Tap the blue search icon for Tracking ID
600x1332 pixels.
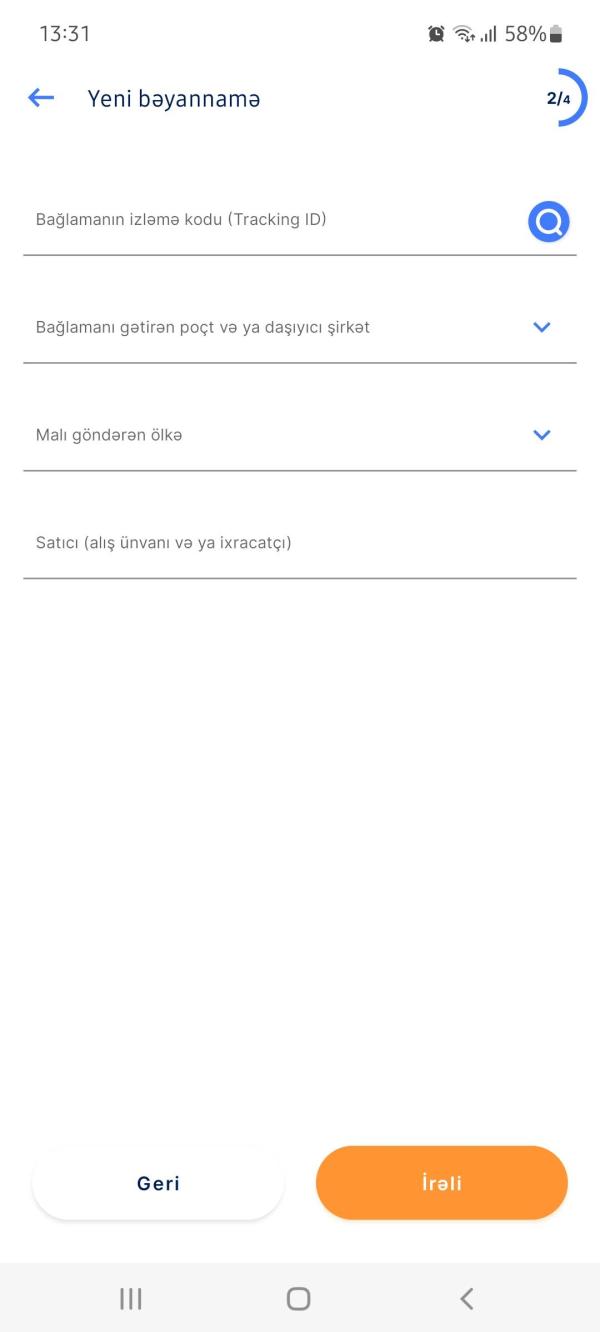[548, 222]
